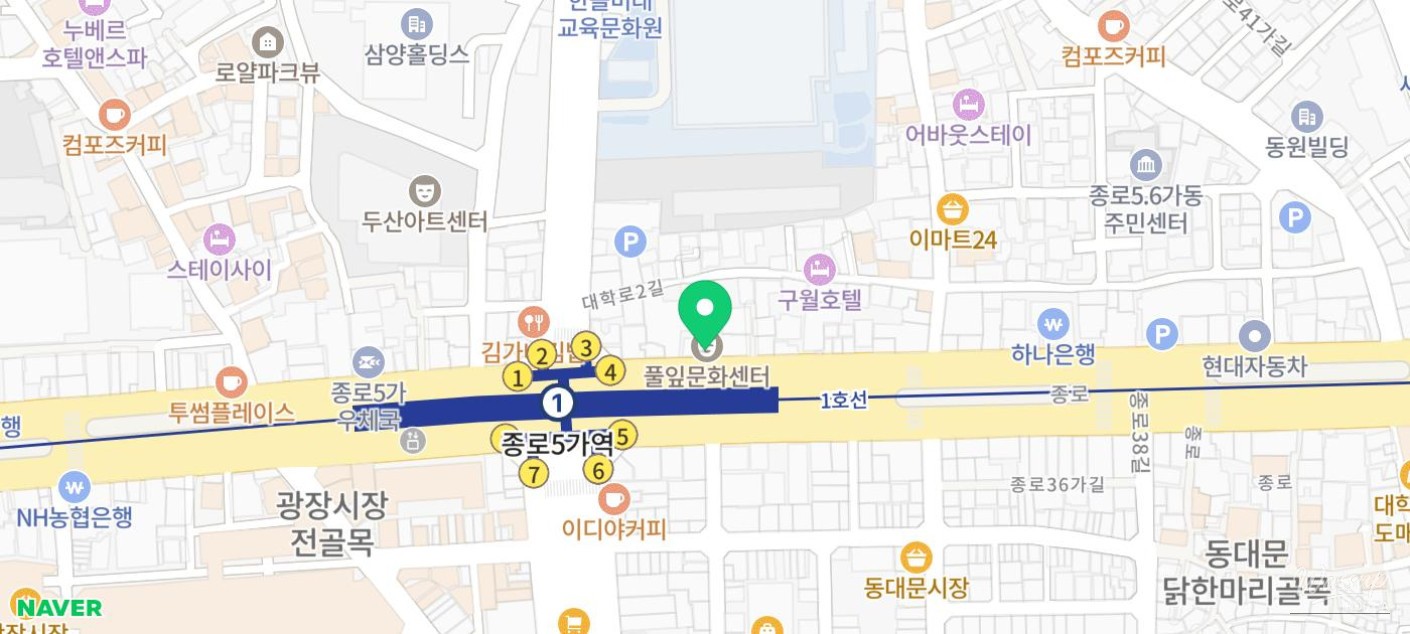Select the 하나은행 bank marker
1410x634 pixels.
click(1052, 324)
